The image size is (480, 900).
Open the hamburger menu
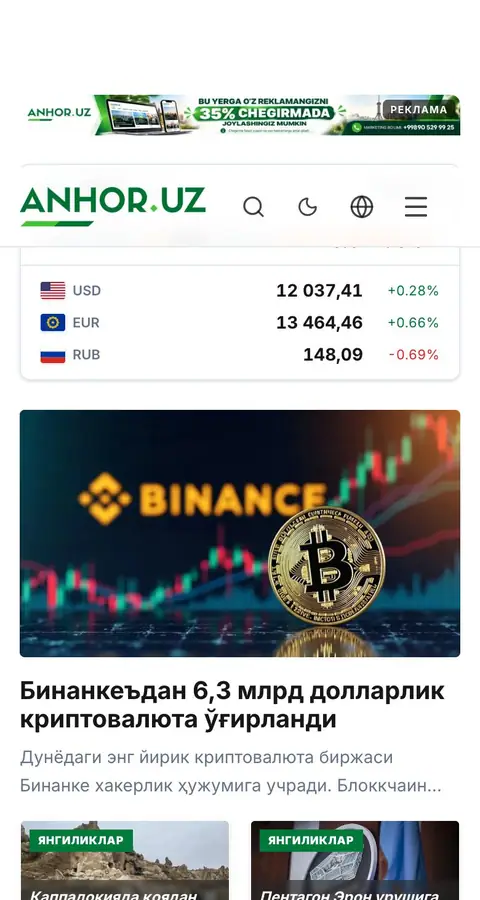point(416,207)
